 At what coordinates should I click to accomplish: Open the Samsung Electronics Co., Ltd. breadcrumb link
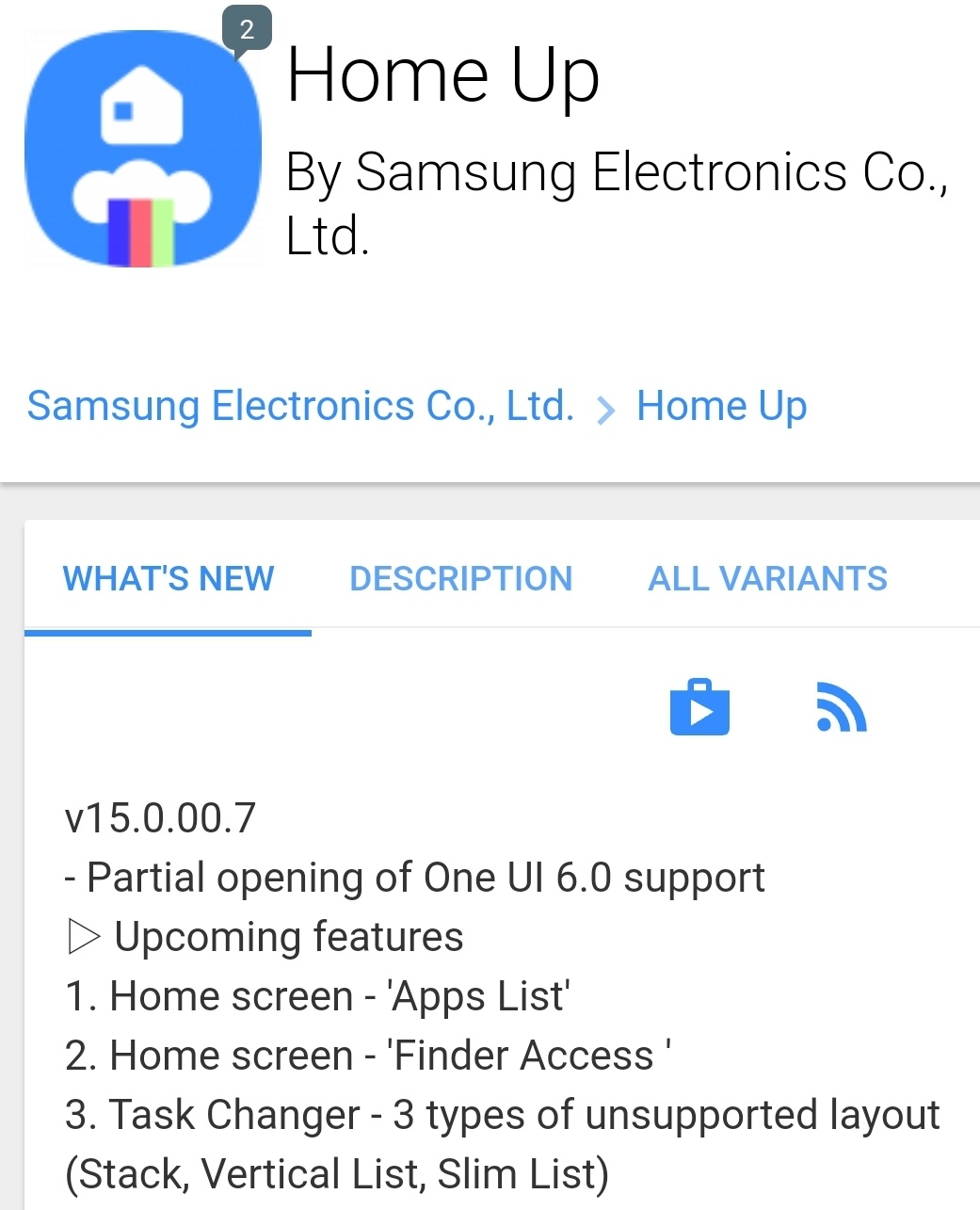point(300,407)
